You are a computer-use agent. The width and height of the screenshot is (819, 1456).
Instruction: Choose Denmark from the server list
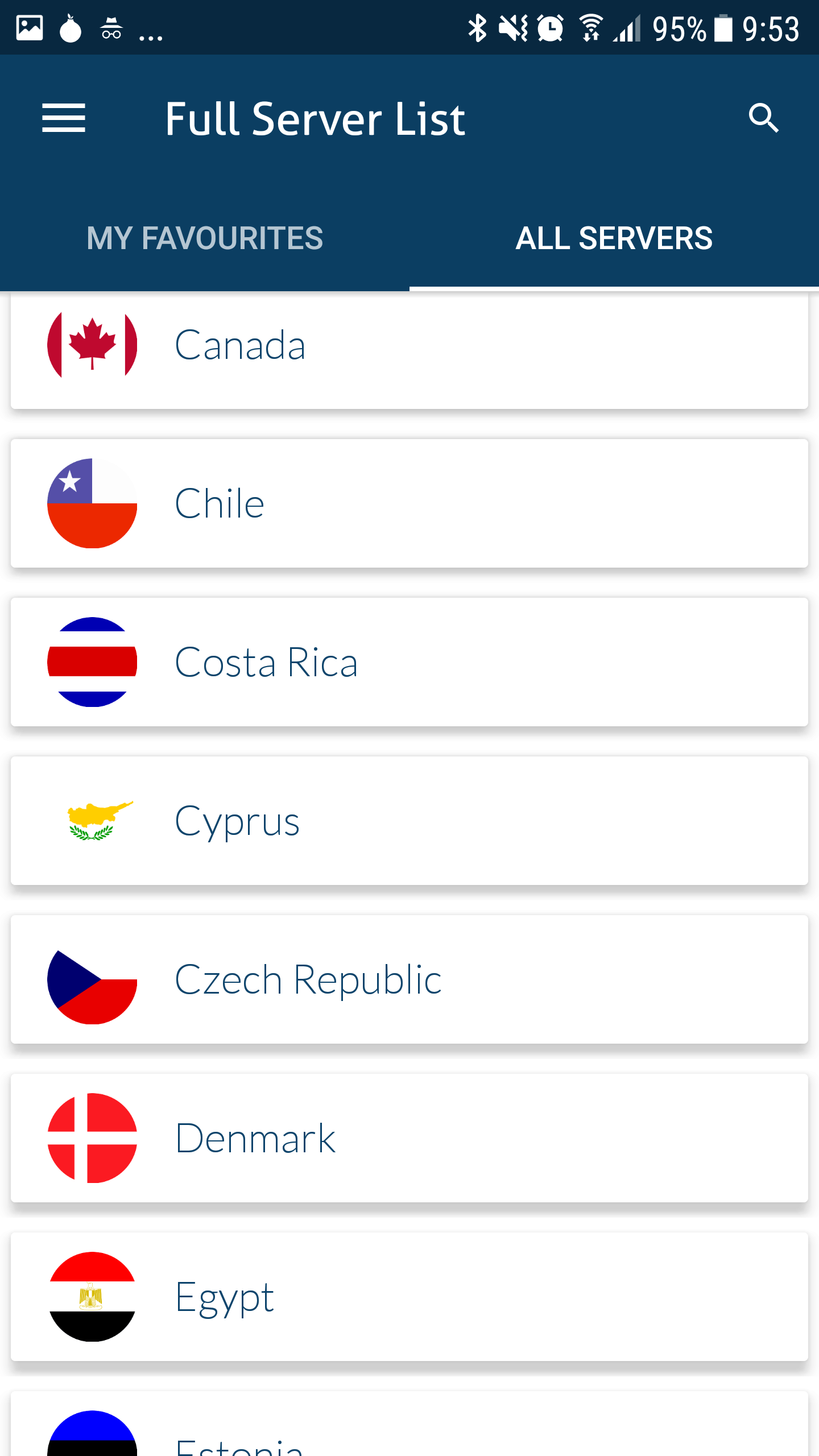409,1138
